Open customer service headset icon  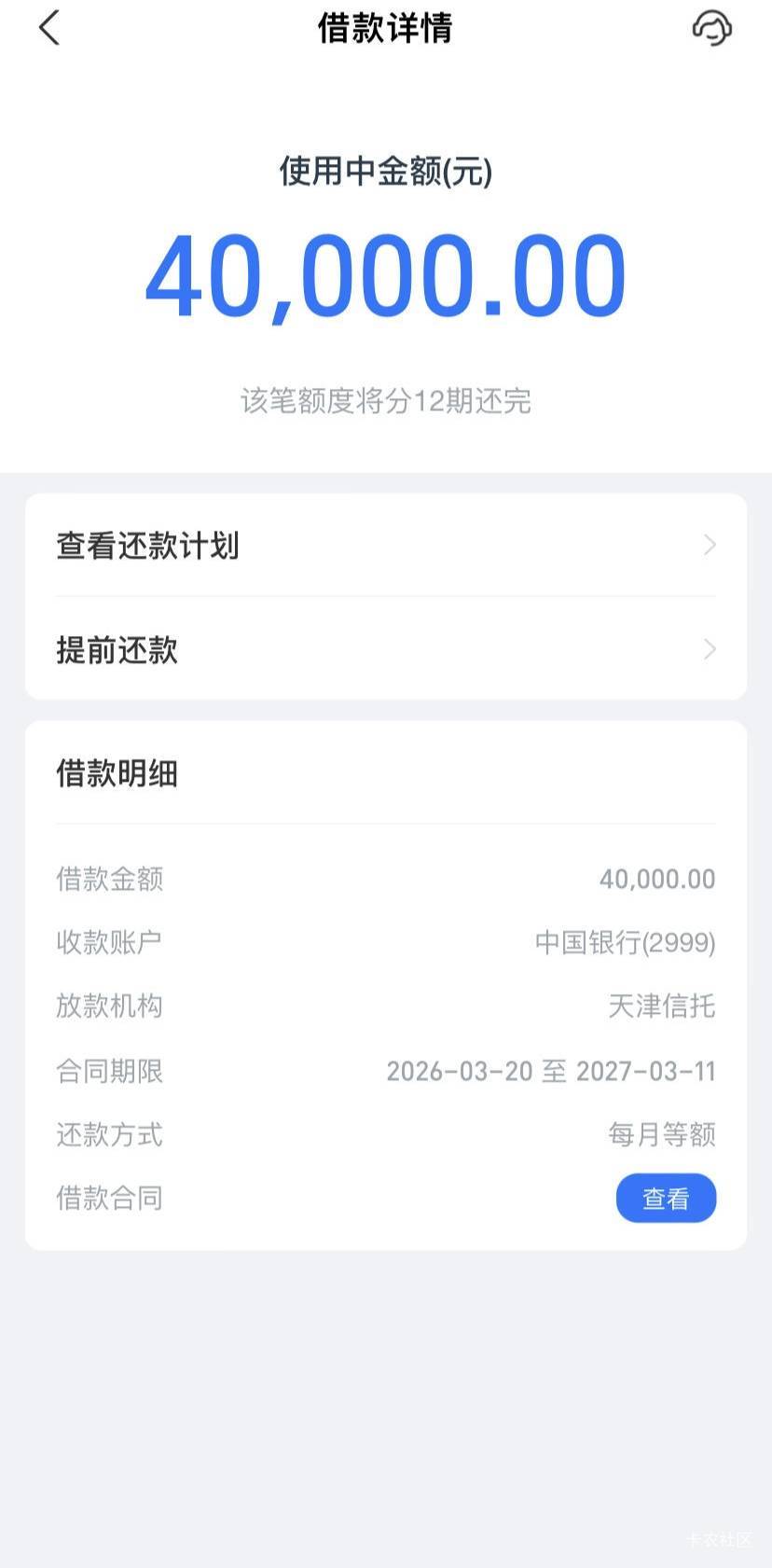pos(711,28)
